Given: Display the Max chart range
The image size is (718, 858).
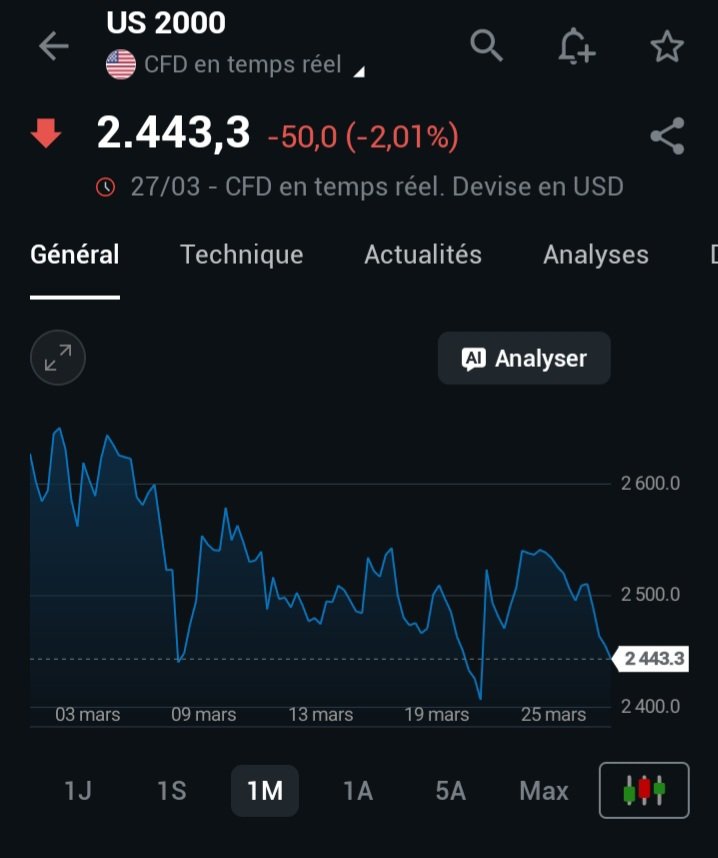Looking at the screenshot, I should (544, 791).
